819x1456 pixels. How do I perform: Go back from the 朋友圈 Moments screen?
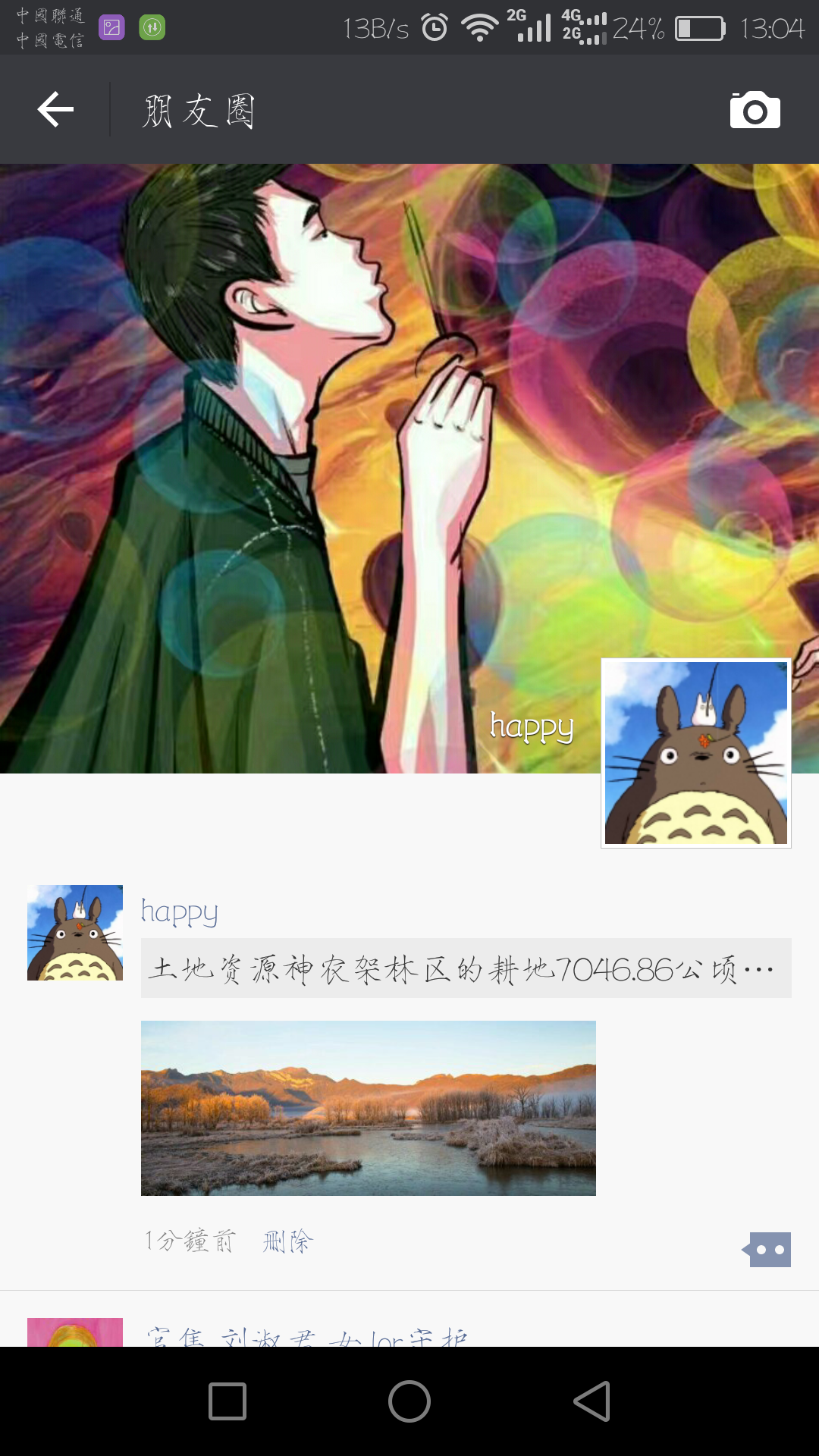coord(55,110)
